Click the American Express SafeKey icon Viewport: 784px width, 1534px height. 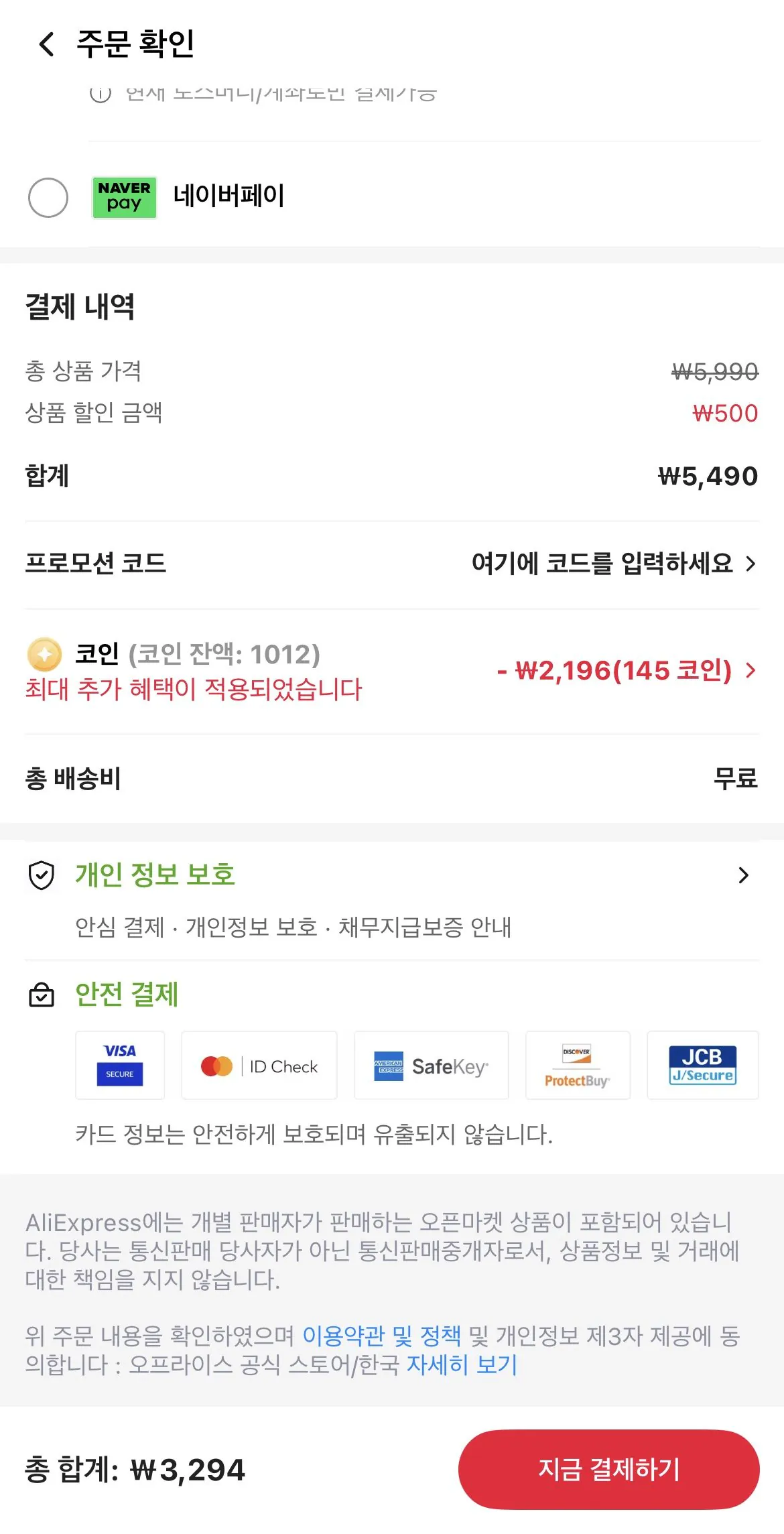(431, 1066)
